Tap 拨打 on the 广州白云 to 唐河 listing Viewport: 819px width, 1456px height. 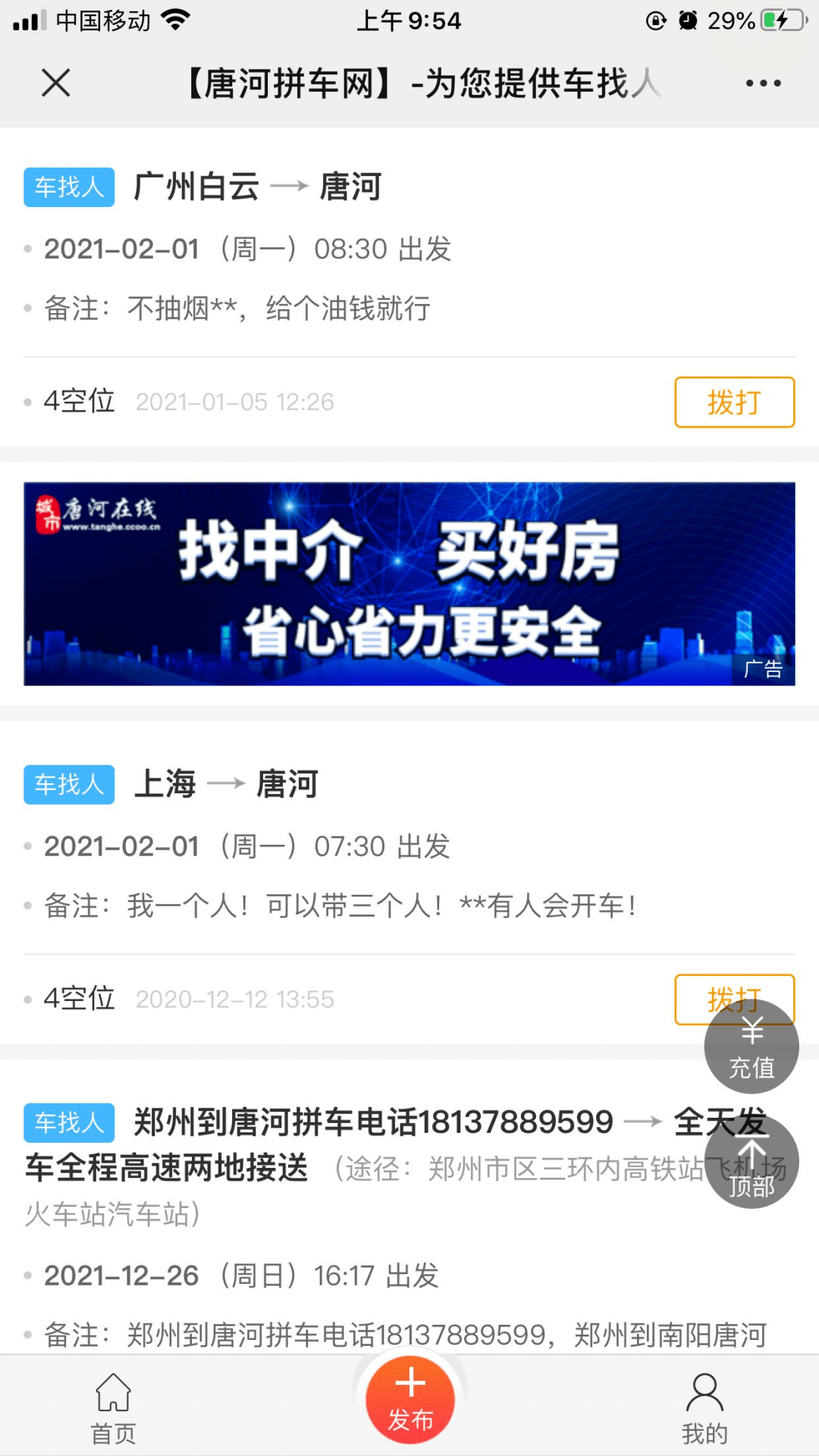pyautogui.click(x=734, y=402)
